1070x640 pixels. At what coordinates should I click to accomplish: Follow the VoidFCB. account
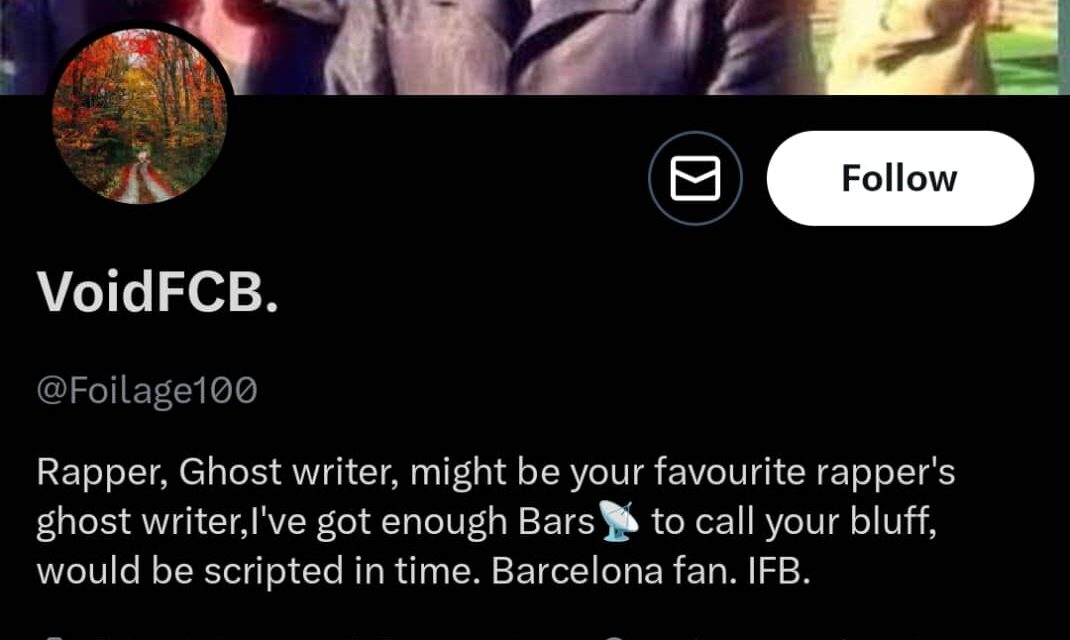pos(899,178)
